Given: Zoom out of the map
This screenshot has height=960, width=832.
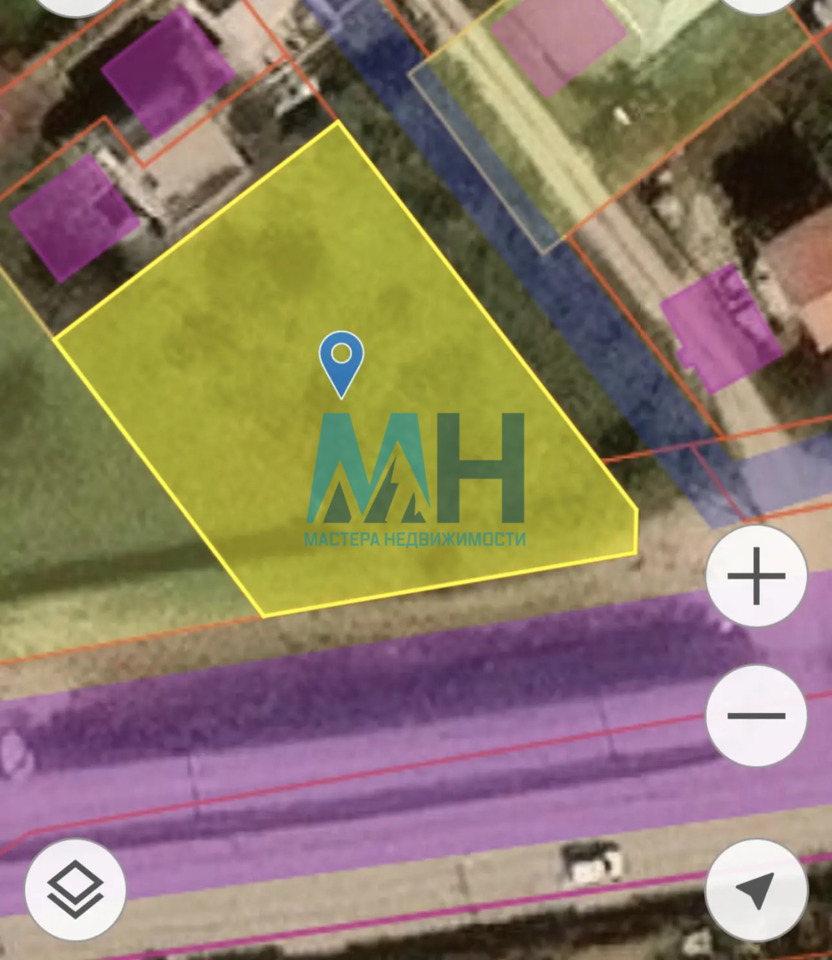Looking at the screenshot, I should point(756,715).
